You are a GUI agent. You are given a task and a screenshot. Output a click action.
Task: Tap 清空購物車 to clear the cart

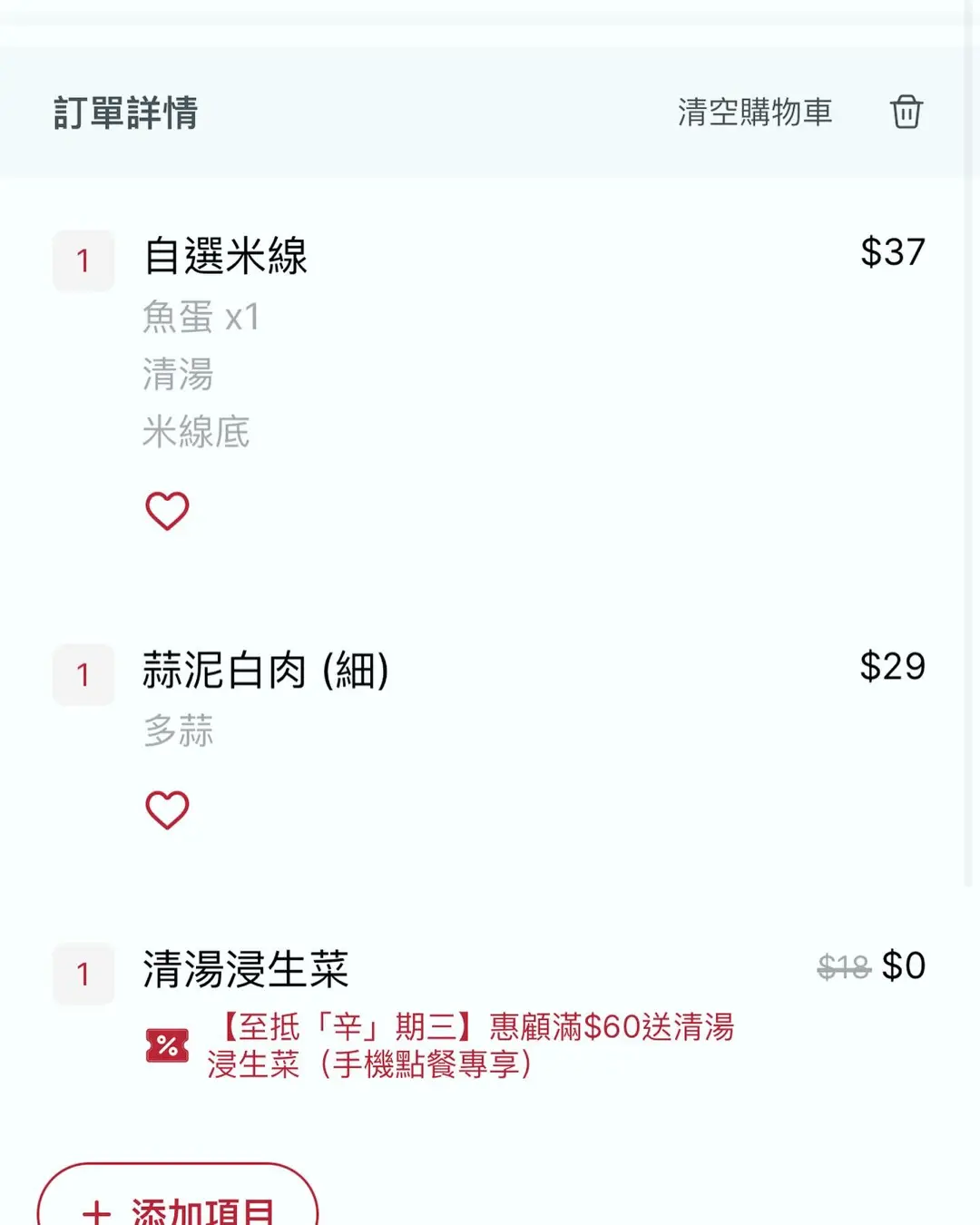pos(754,113)
